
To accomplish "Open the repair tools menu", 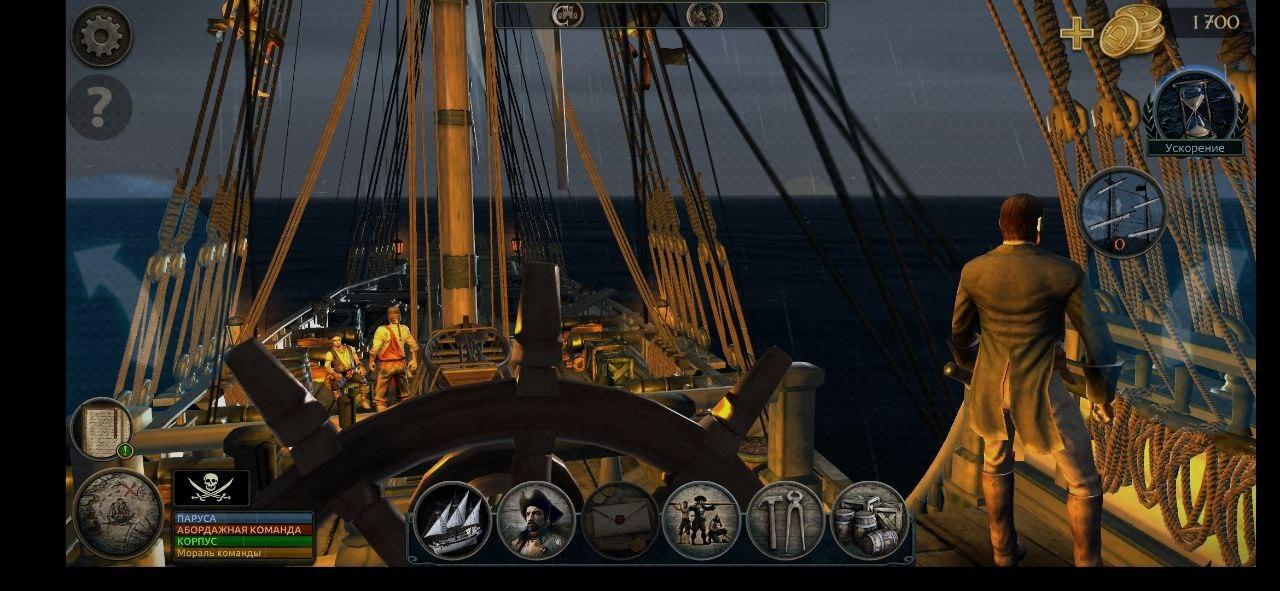I will (x=785, y=520).
